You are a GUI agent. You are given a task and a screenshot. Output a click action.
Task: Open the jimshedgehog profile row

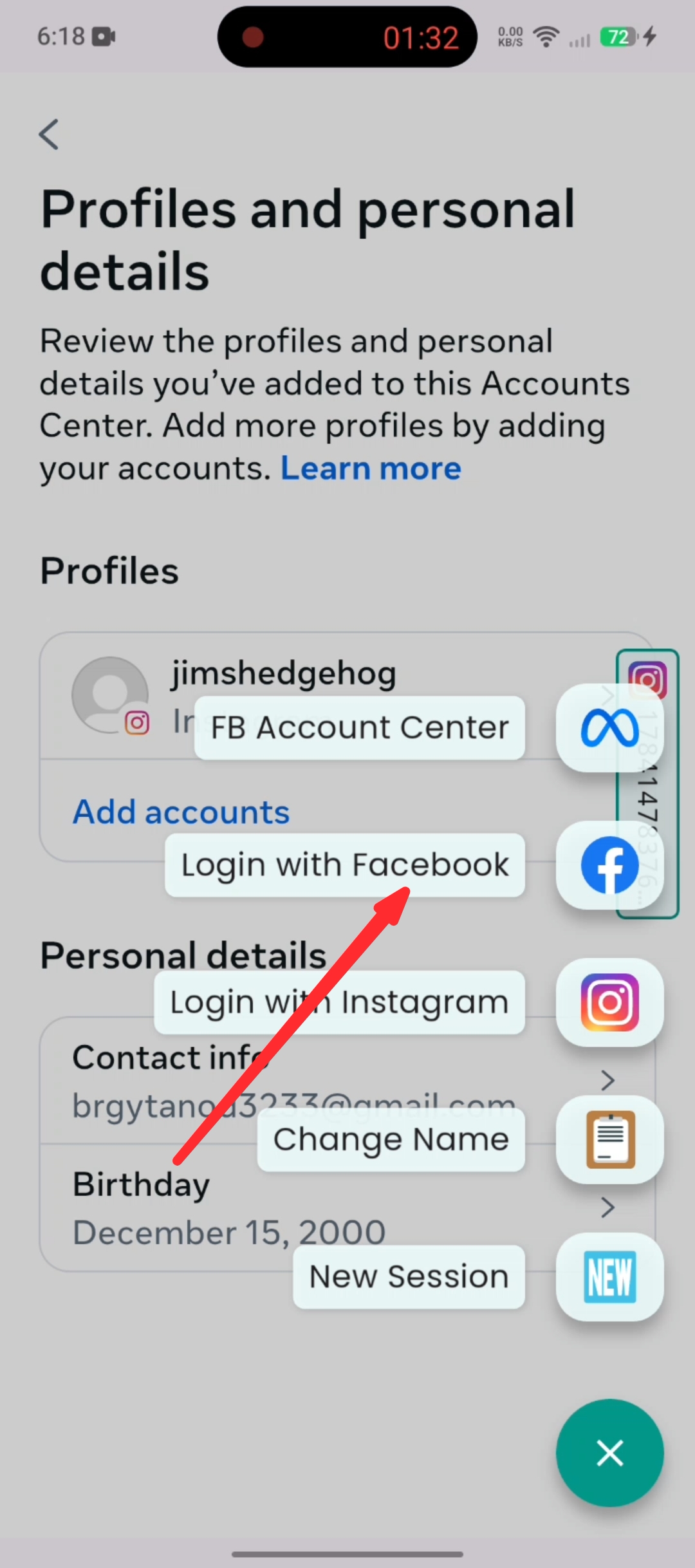[347, 696]
